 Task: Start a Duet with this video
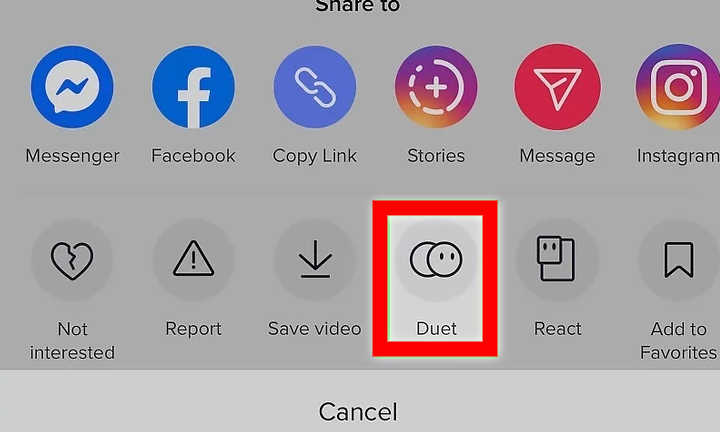[436, 261]
